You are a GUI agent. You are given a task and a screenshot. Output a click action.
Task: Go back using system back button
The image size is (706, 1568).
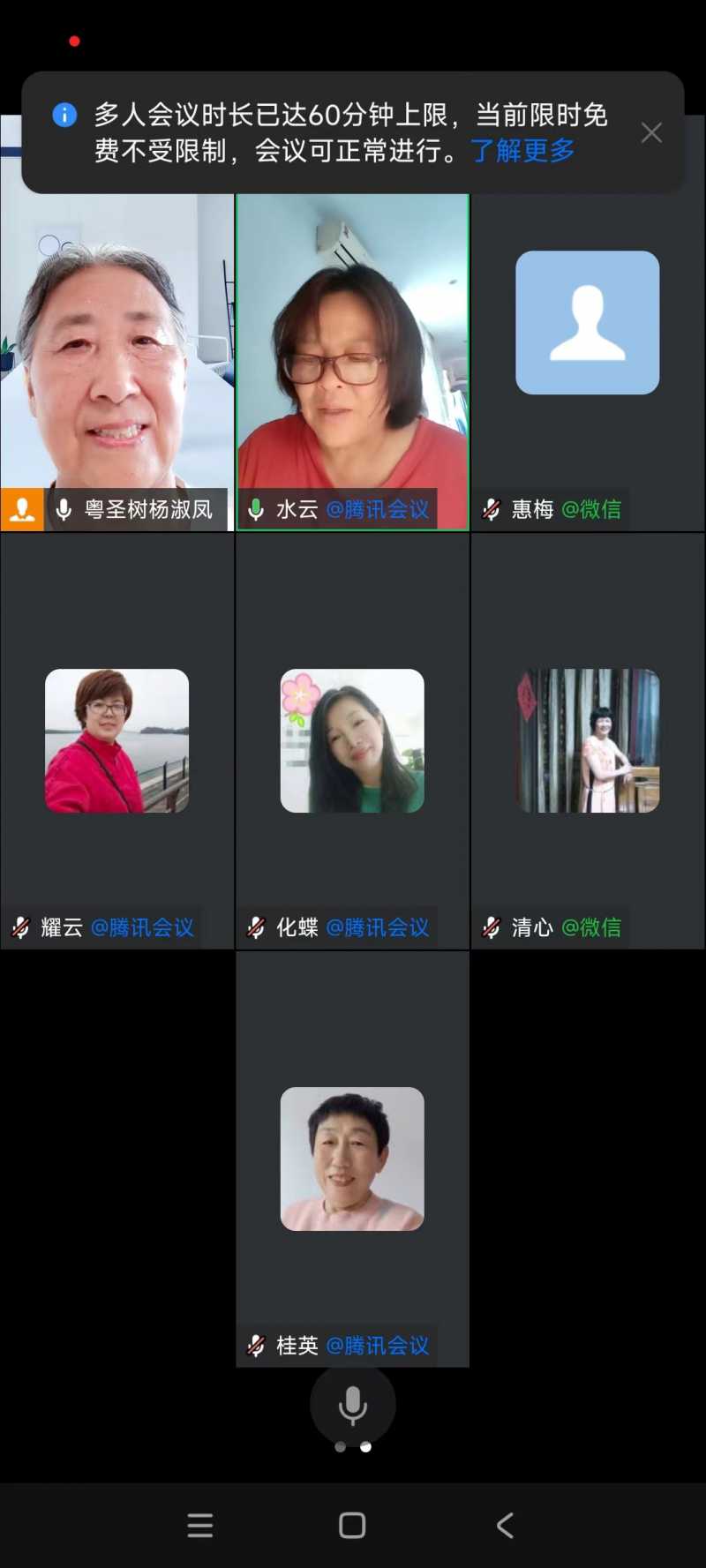[505, 1526]
